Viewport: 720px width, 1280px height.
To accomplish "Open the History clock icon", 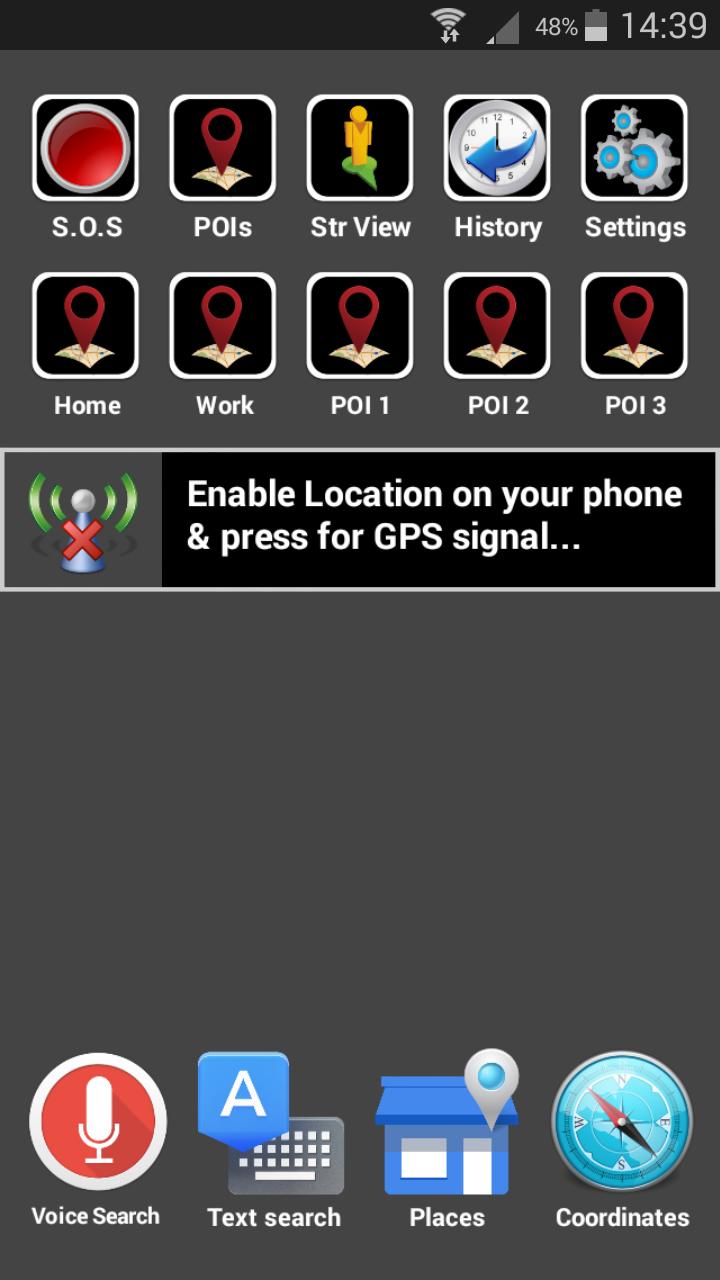I will pos(497,148).
